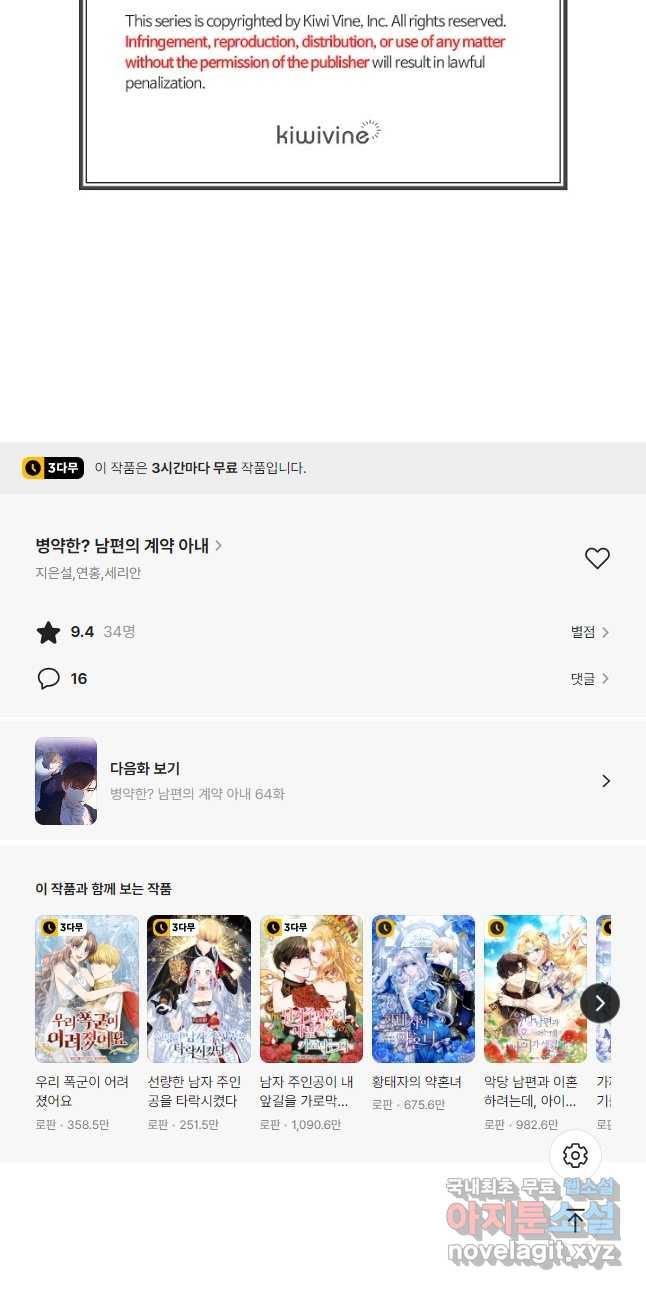Open the viewer settings gear
This screenshot has width=646, height=1290.
click(575, 1156)
